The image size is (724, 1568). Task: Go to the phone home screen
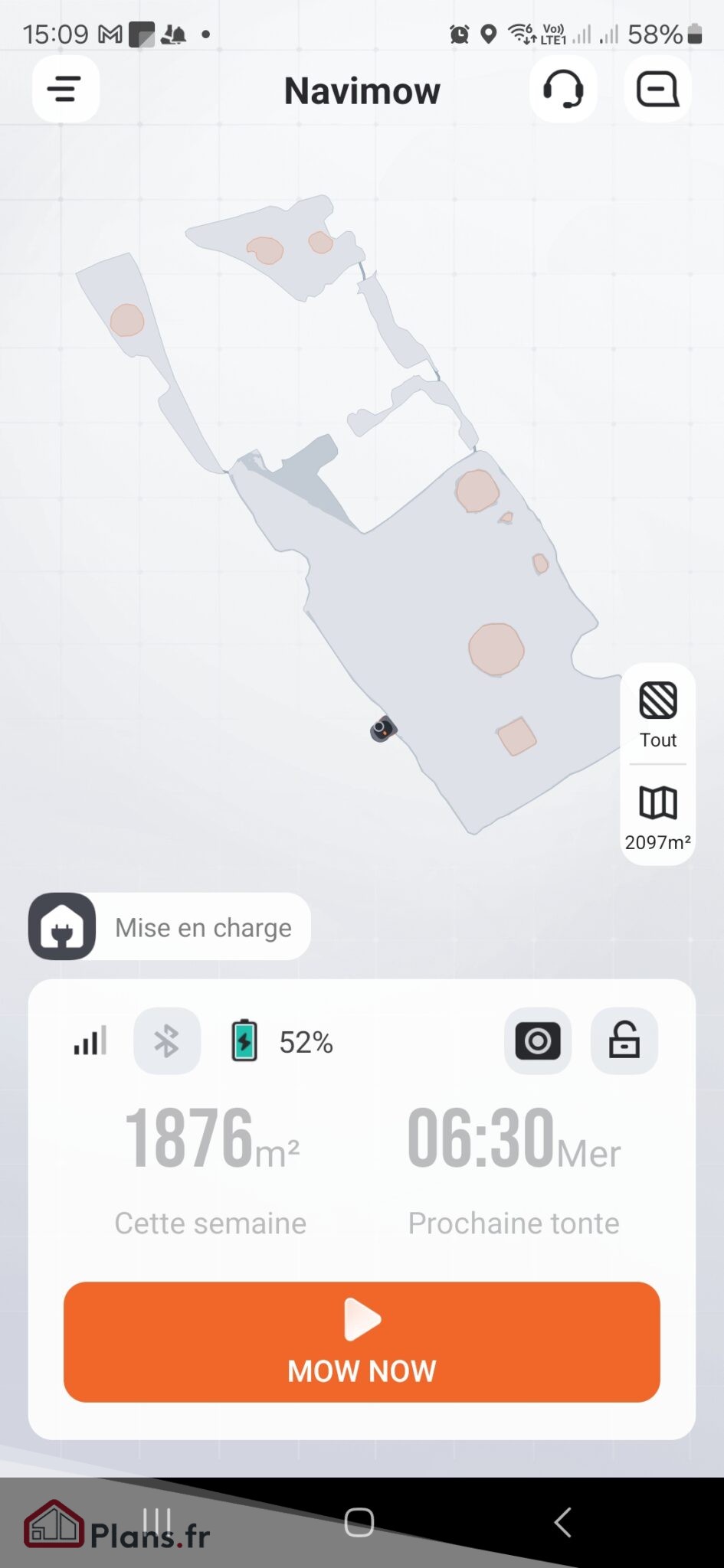pos(359,1522)
